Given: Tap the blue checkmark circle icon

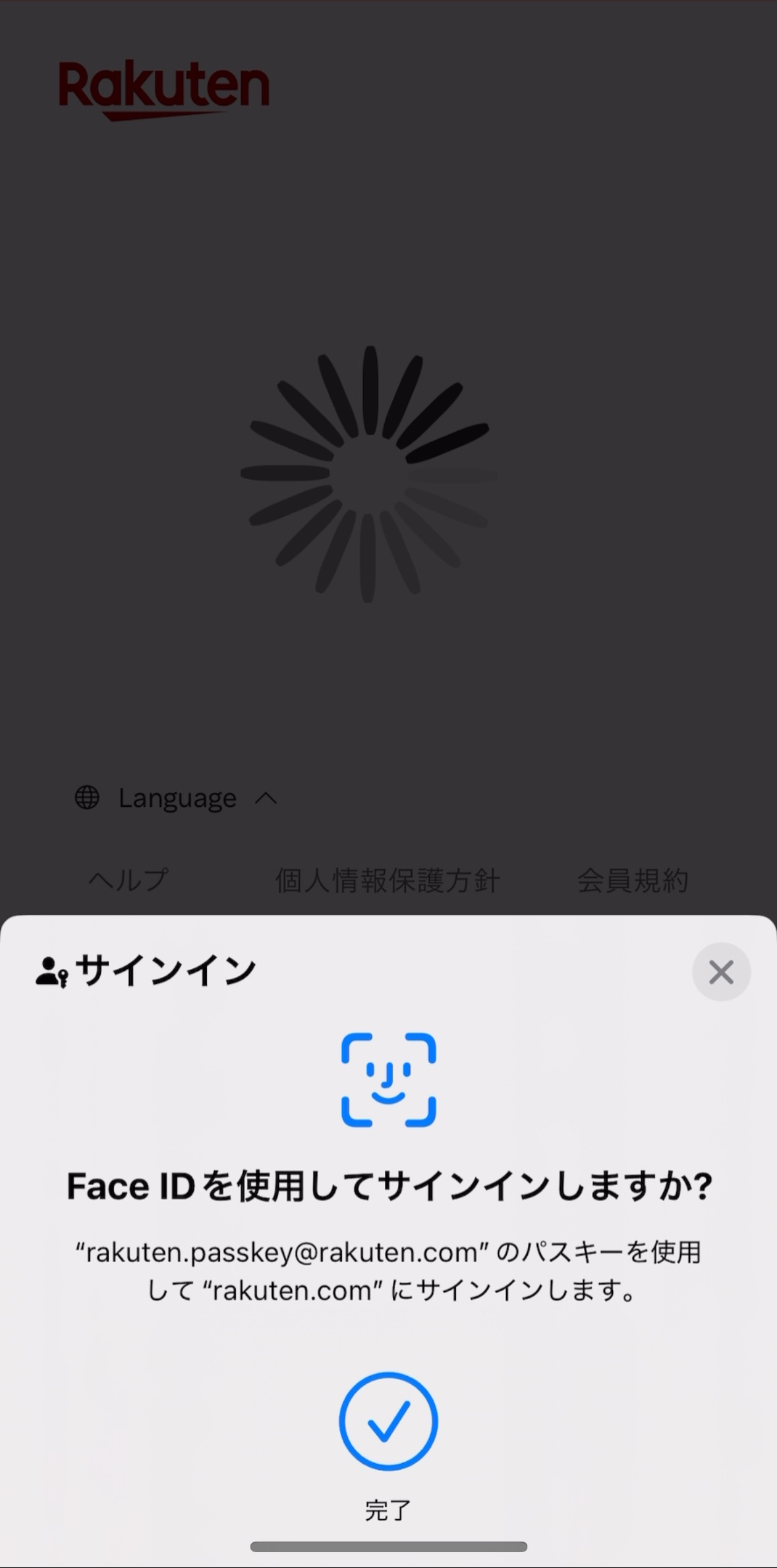Looking at the screenshot, I should (x=388, y=1422).
